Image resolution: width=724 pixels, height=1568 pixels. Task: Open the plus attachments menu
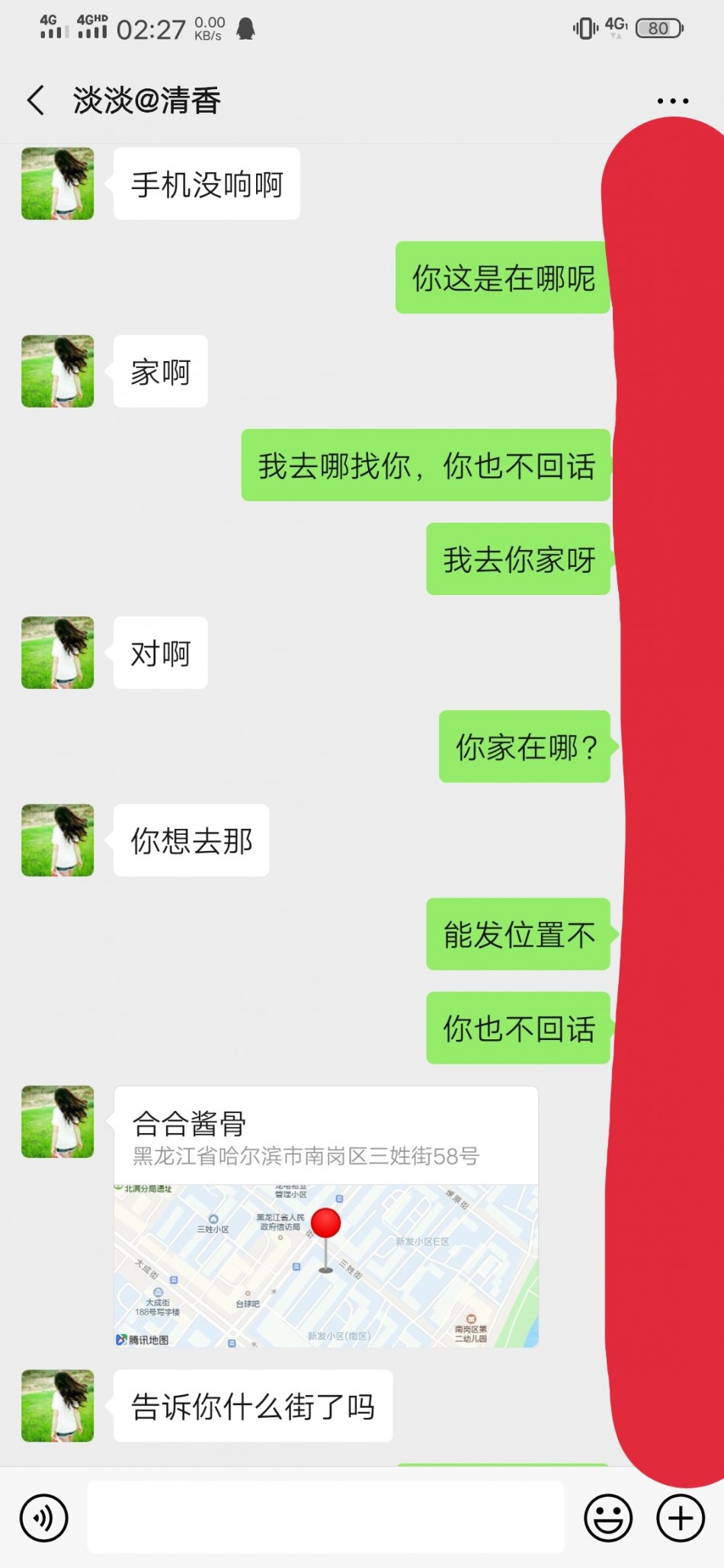tap(680, 1518)
